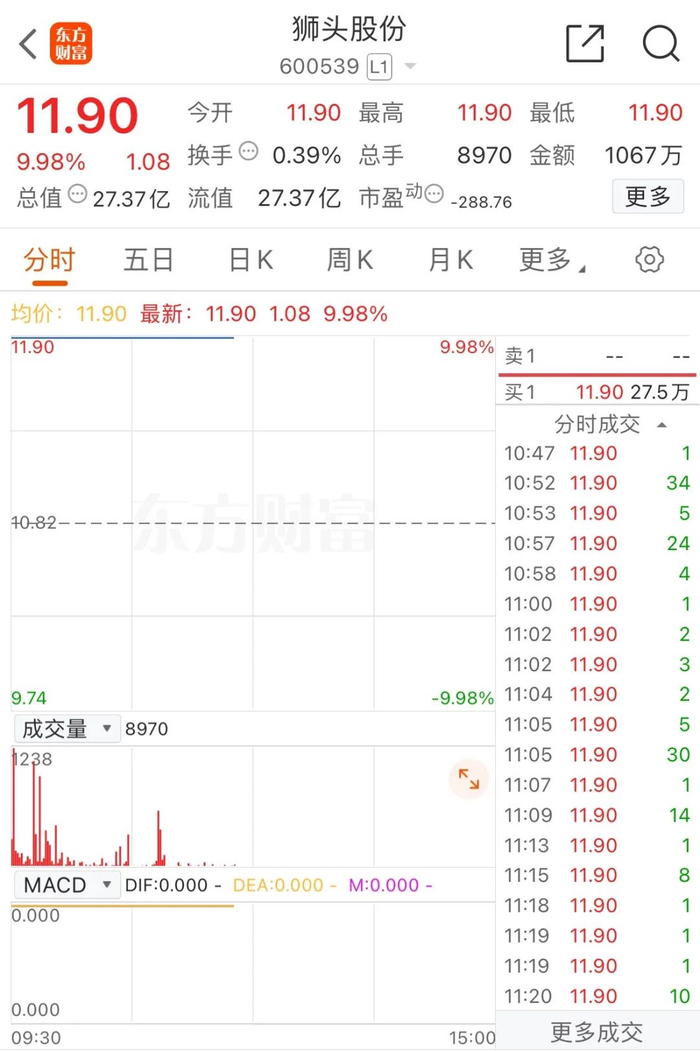Switch to the 日K chart tab
700x1051 pixels.
pos(251,260)
